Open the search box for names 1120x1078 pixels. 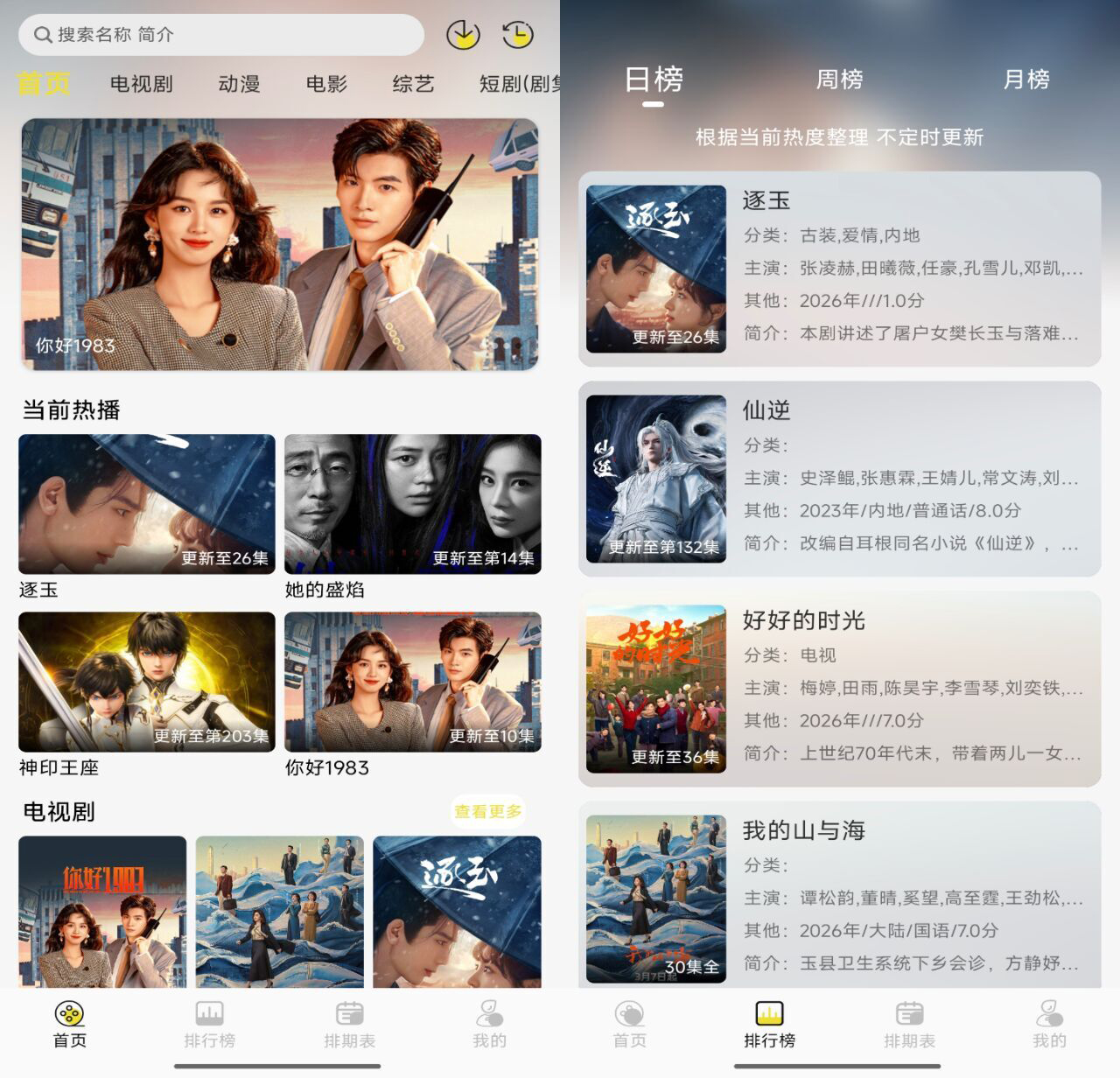pyautogui.click(x=219, y=35)
